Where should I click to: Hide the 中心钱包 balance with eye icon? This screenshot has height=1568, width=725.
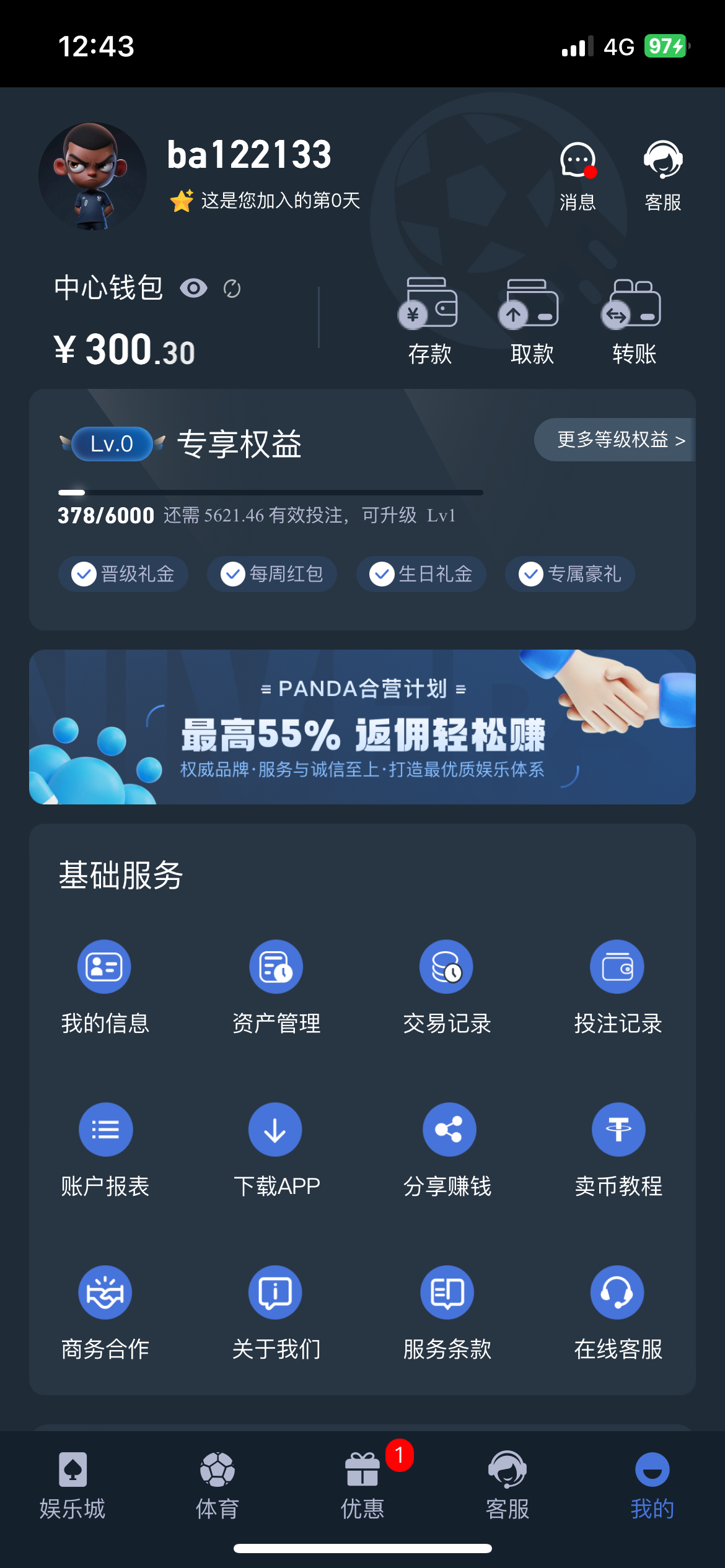point(193,289)
